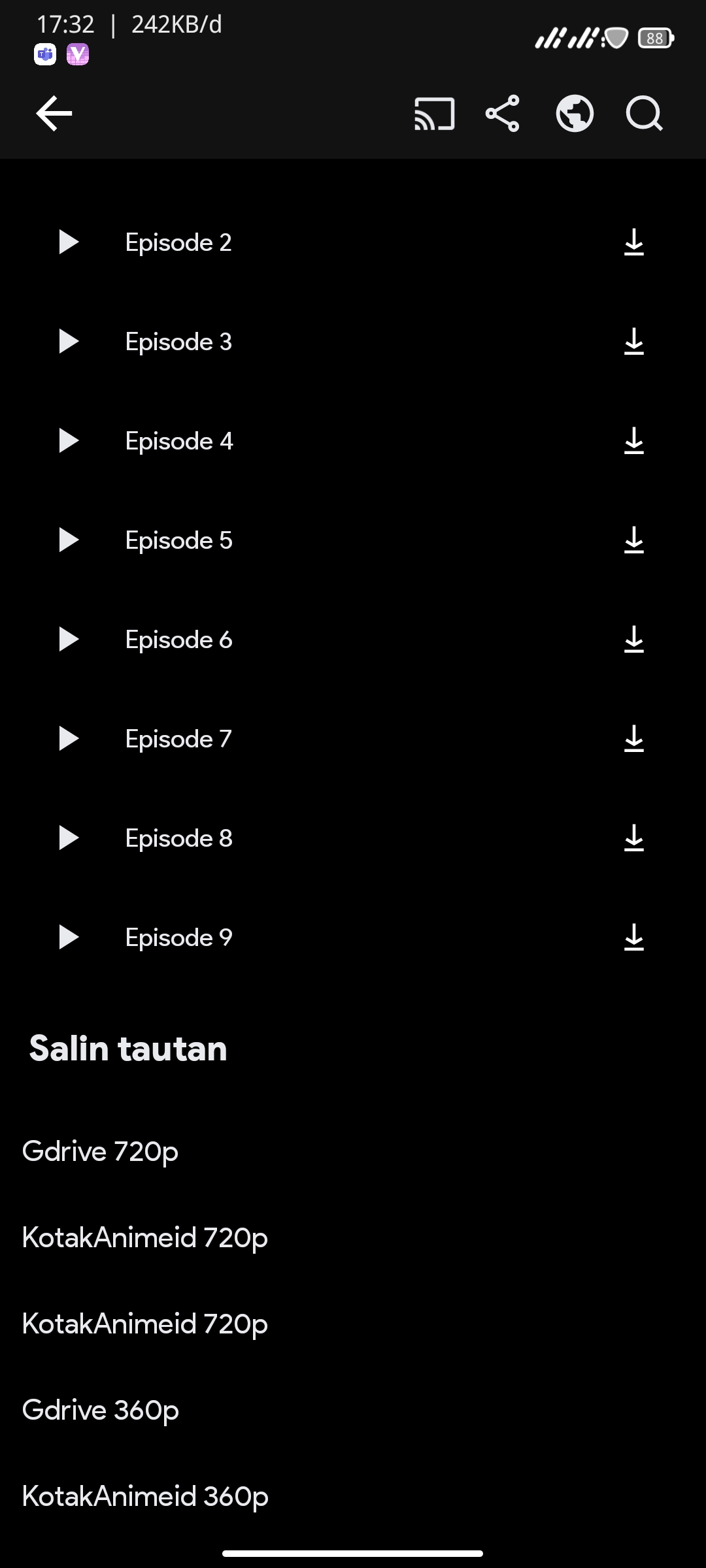Viewport: 706px width, 1568px height.
Task: Go back using the top arrow
Action: (54, 114)
